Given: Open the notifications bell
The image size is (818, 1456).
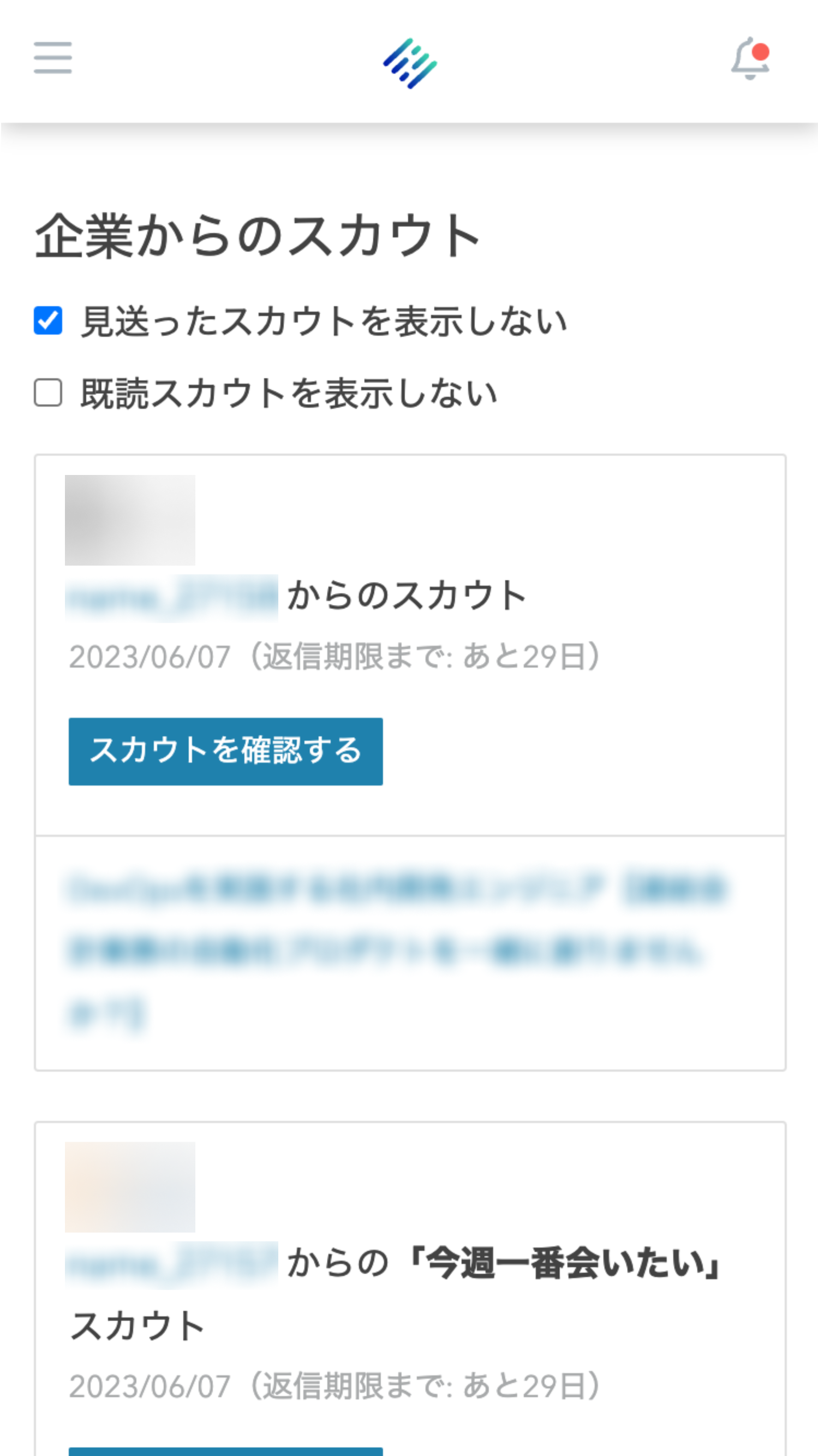Looking at the screenshot, I should 750,58.
